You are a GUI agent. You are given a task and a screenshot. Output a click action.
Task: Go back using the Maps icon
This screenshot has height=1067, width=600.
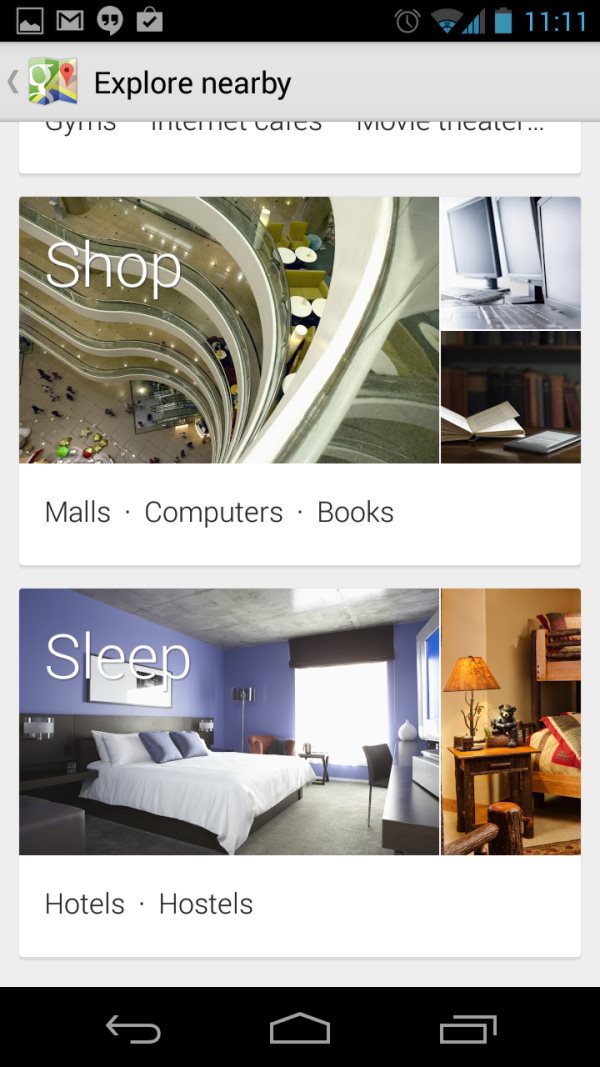(50, 82)
